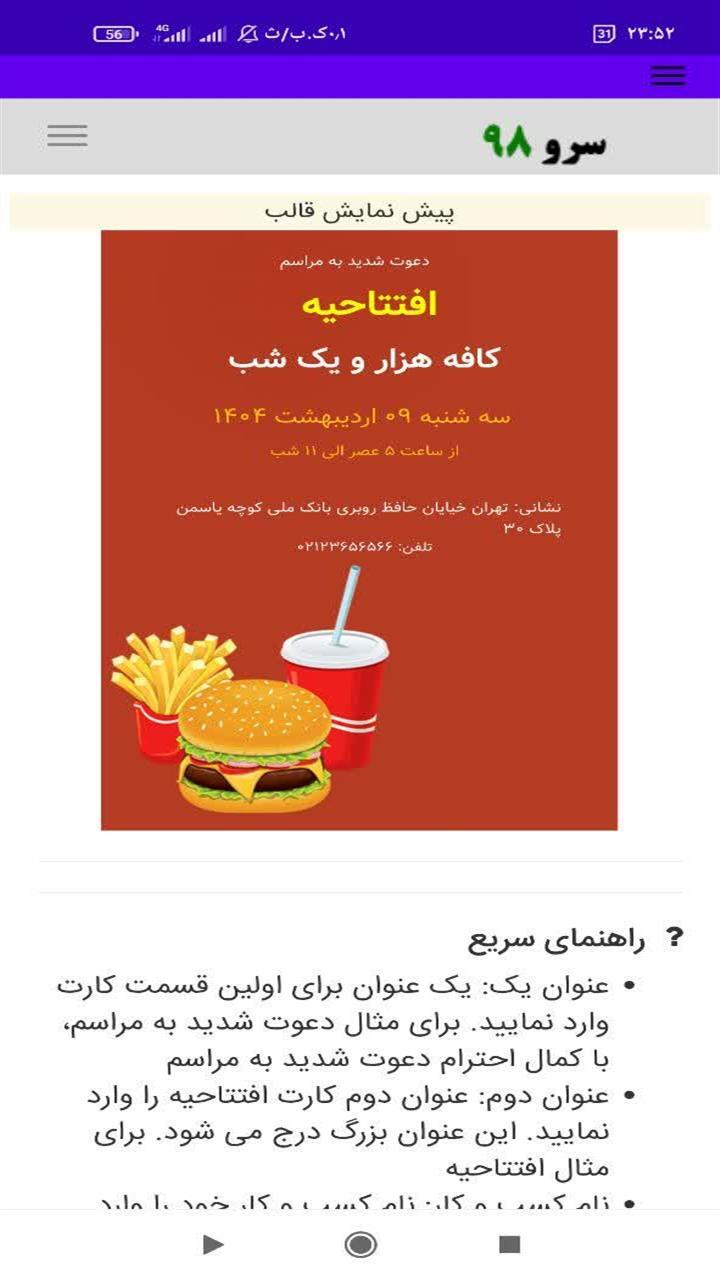The height and width of the screenshot is (1280, 720).
Task: Open the white toolbar hamburger menu
Action: point(66,135)
